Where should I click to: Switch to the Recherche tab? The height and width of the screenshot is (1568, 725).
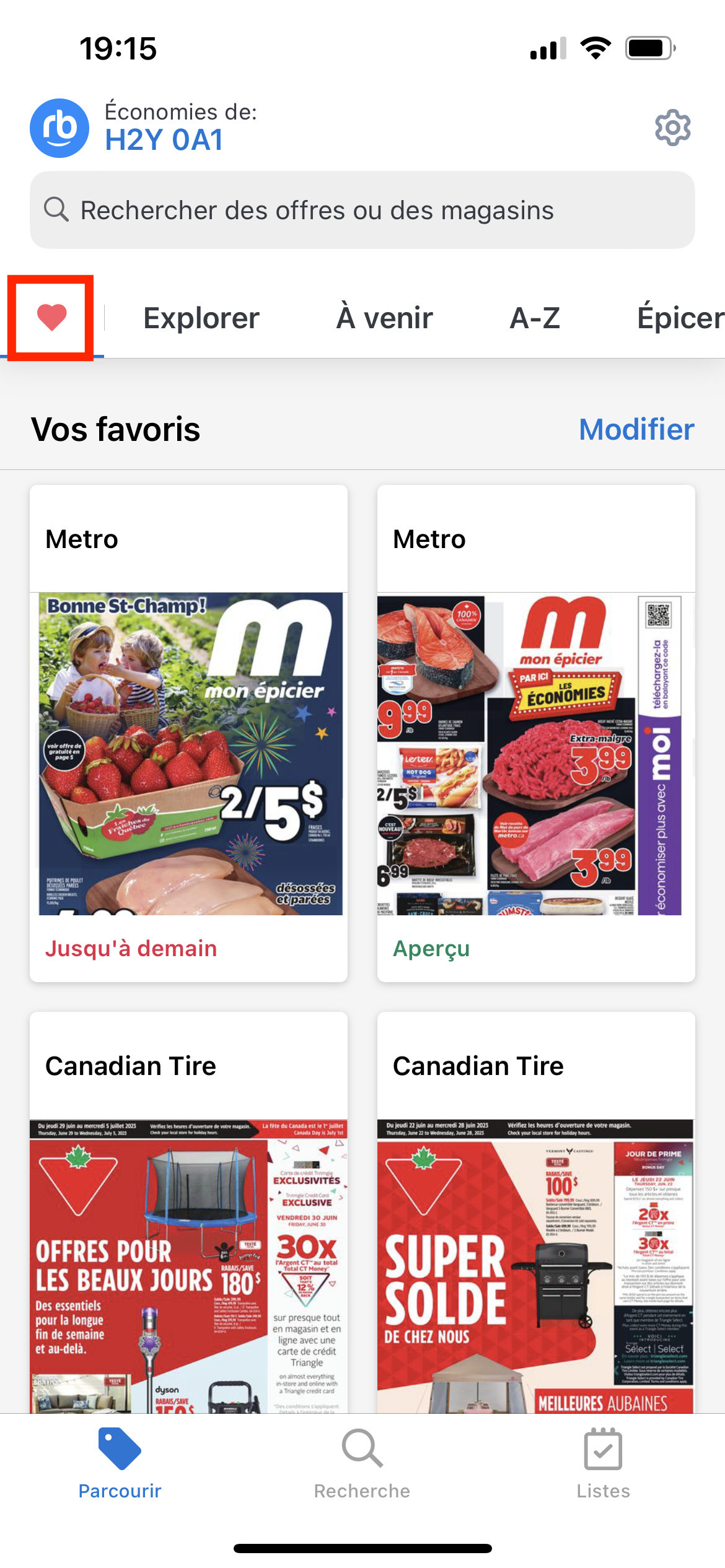tap(362, 1465)
